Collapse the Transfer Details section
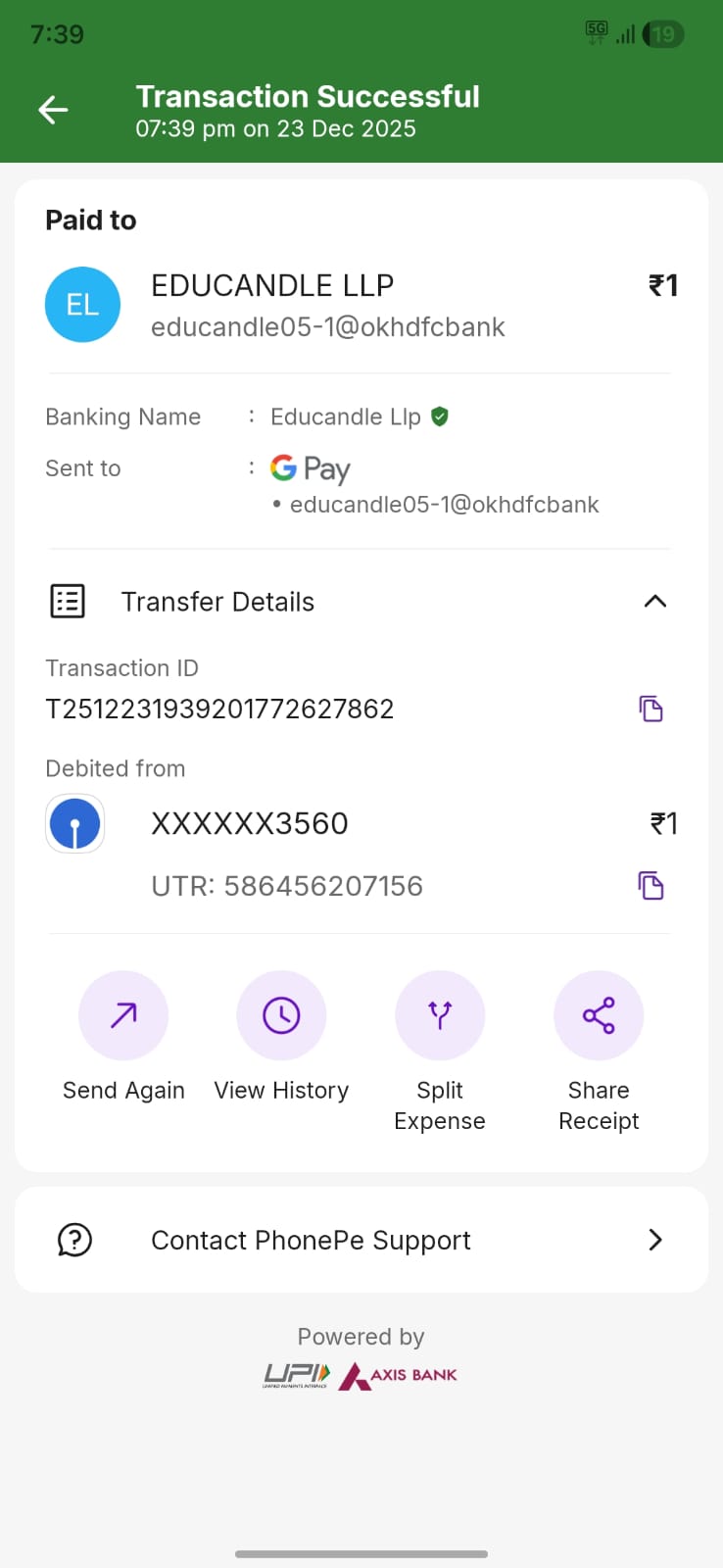This screenshot has width=723, height=1568. [654, 602]
